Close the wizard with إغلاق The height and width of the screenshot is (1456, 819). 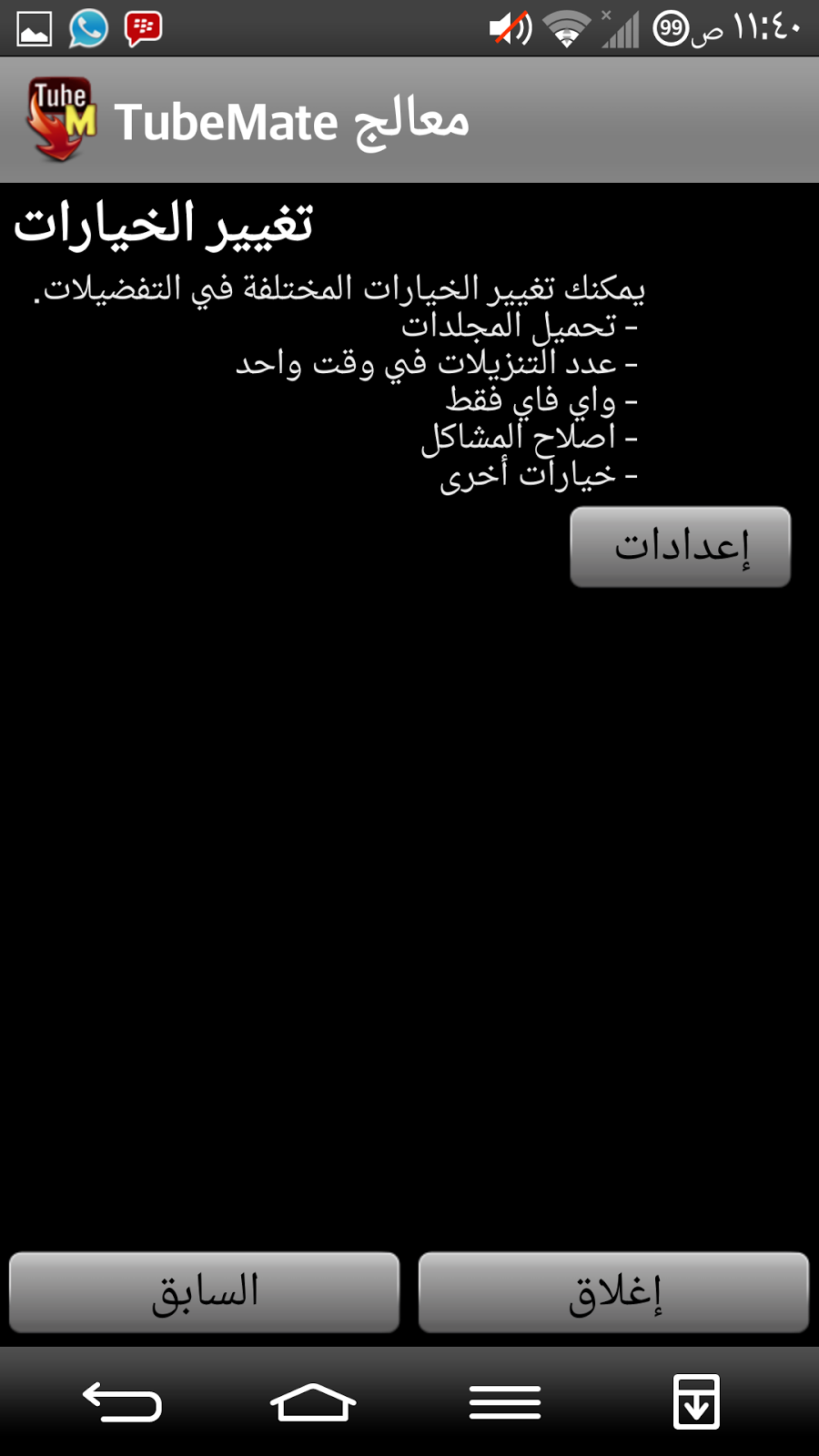click(613, 1292)
